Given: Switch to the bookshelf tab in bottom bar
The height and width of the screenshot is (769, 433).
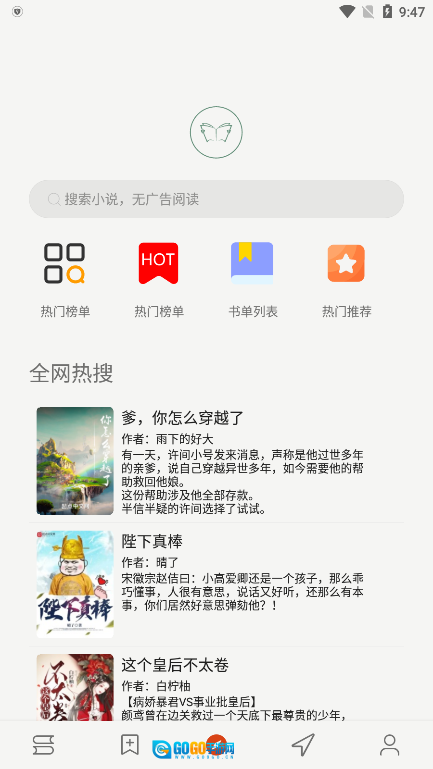Looking at the screenshot, I should [43, 745].
